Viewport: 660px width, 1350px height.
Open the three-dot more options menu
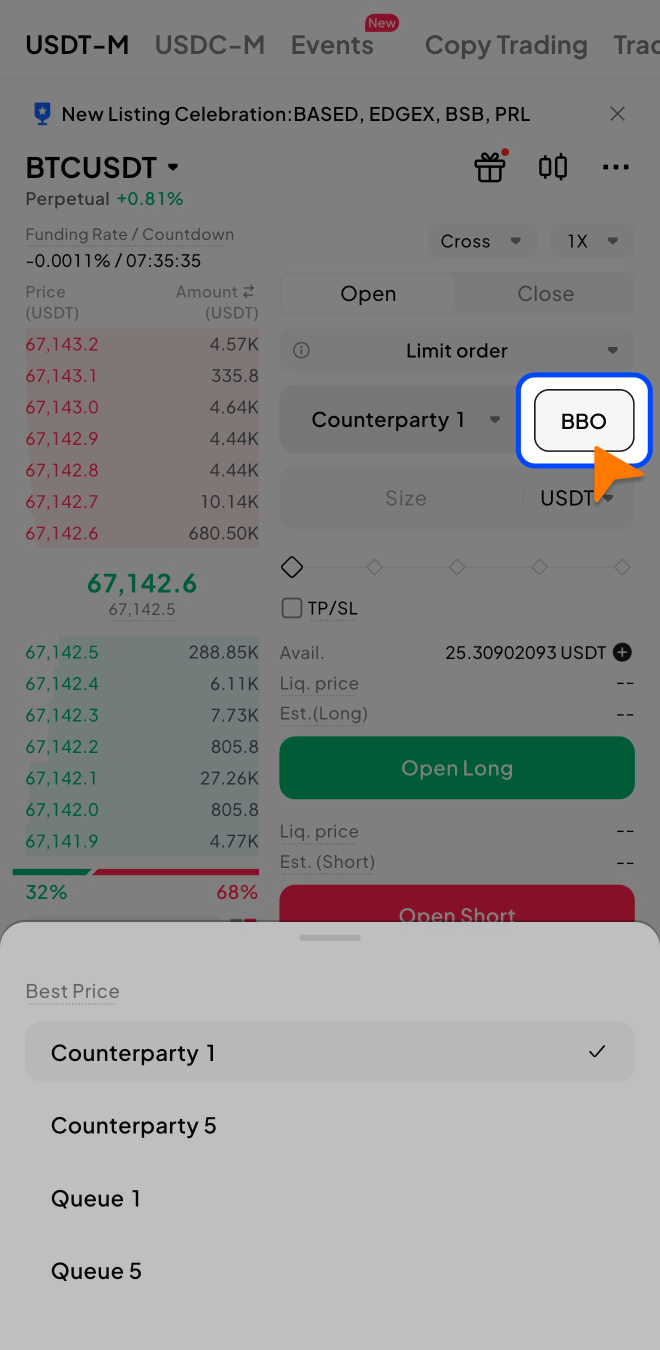pos(616,167)
